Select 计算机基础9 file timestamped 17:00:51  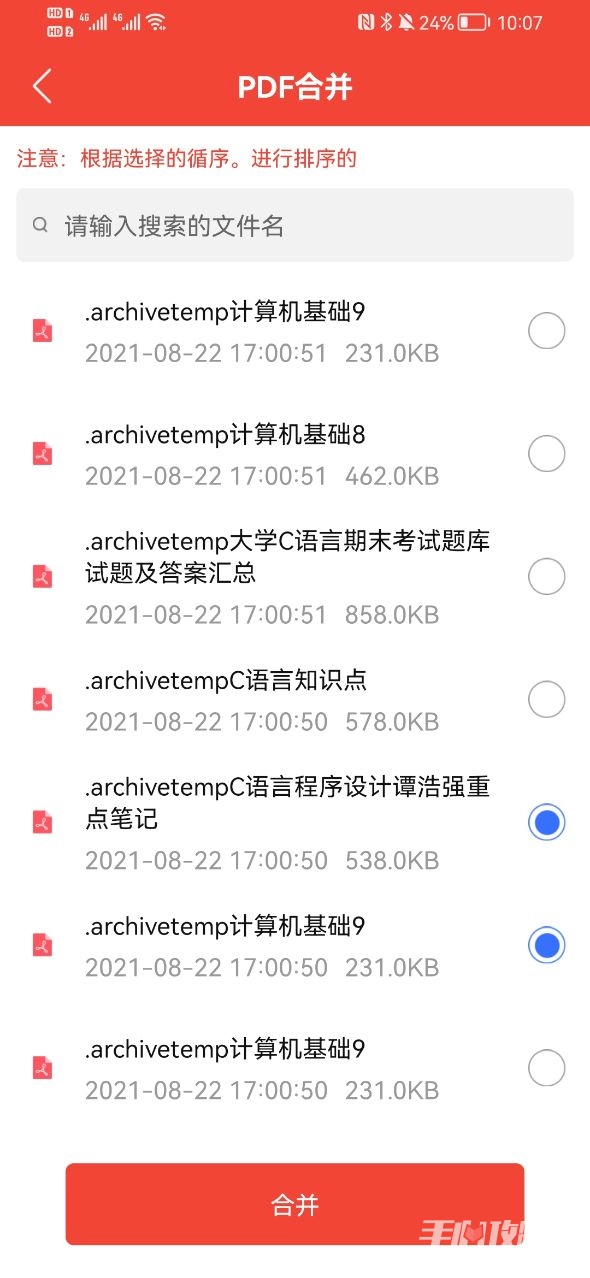click(546, 331)
